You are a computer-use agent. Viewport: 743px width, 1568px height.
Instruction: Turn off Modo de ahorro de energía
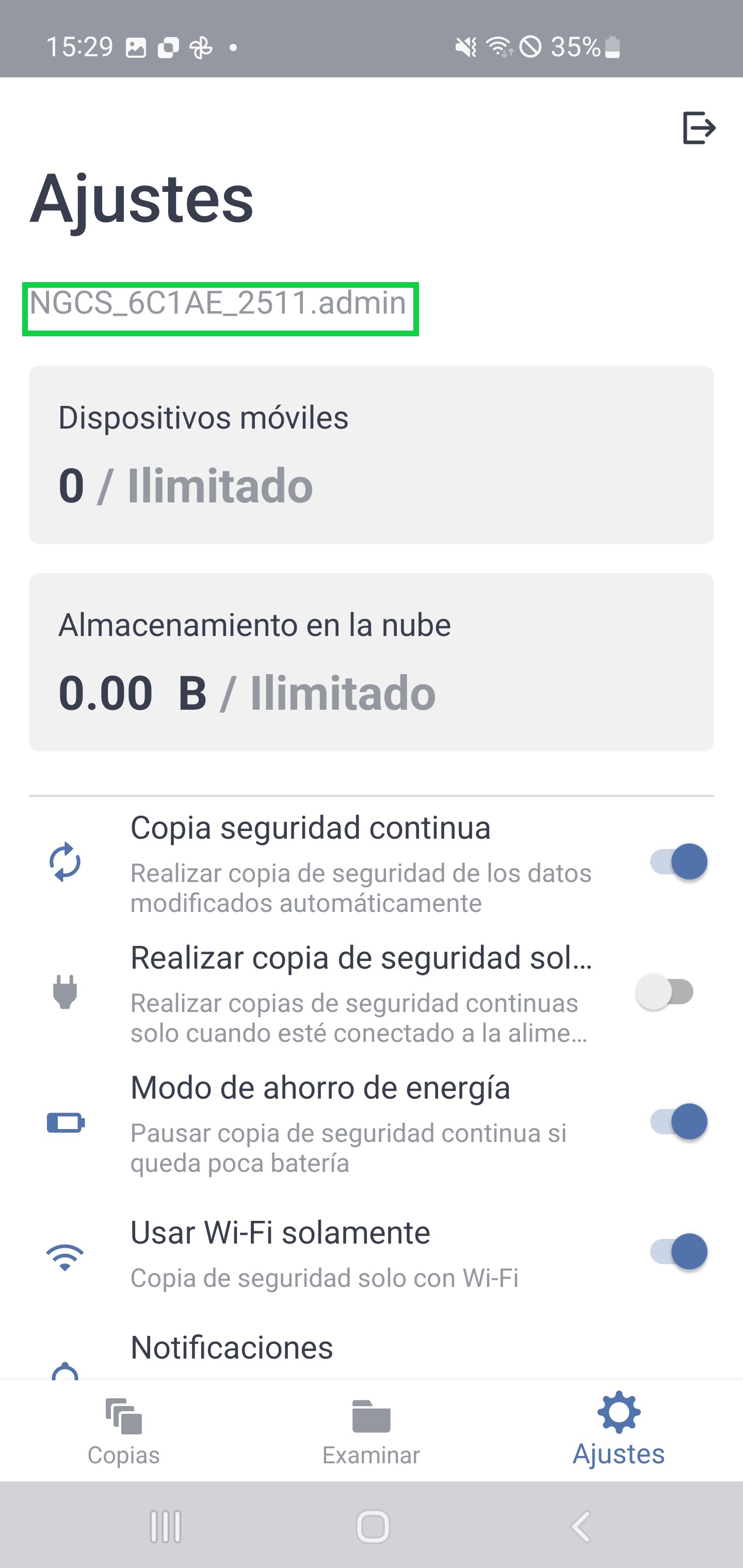point(679,1122)
